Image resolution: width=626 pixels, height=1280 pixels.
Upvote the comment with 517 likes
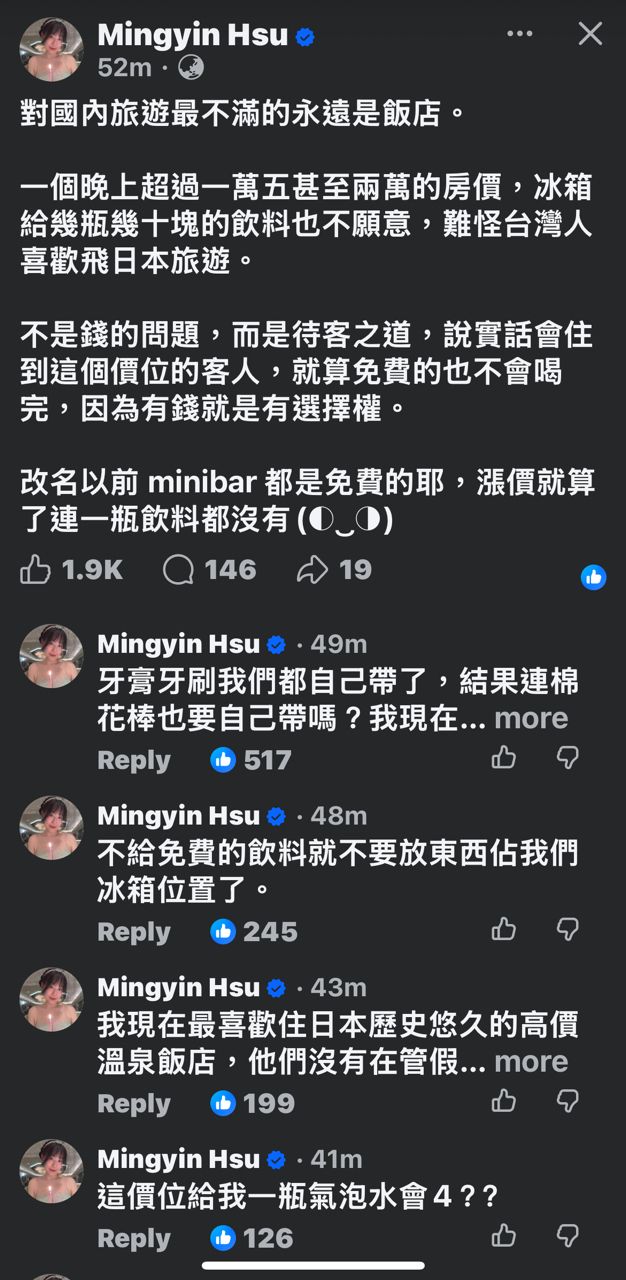coord(504,758)
